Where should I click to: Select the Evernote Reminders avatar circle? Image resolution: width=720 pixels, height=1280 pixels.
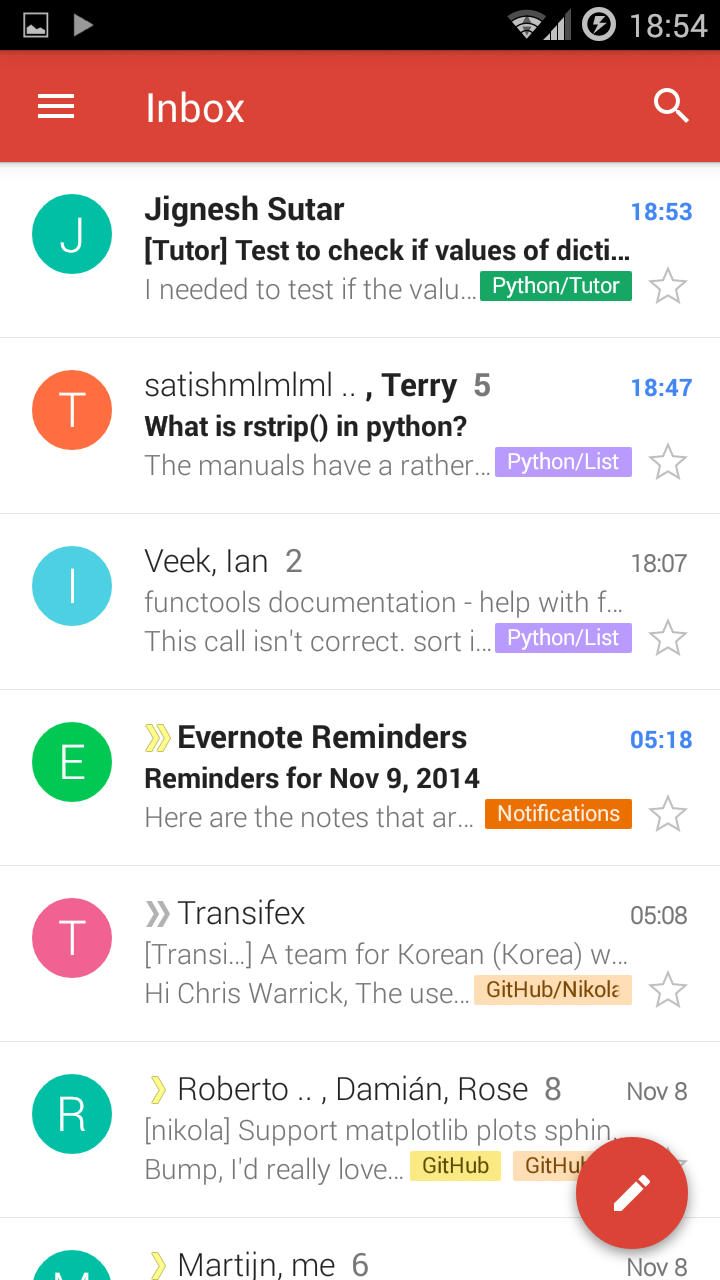(x=72, y=762)
